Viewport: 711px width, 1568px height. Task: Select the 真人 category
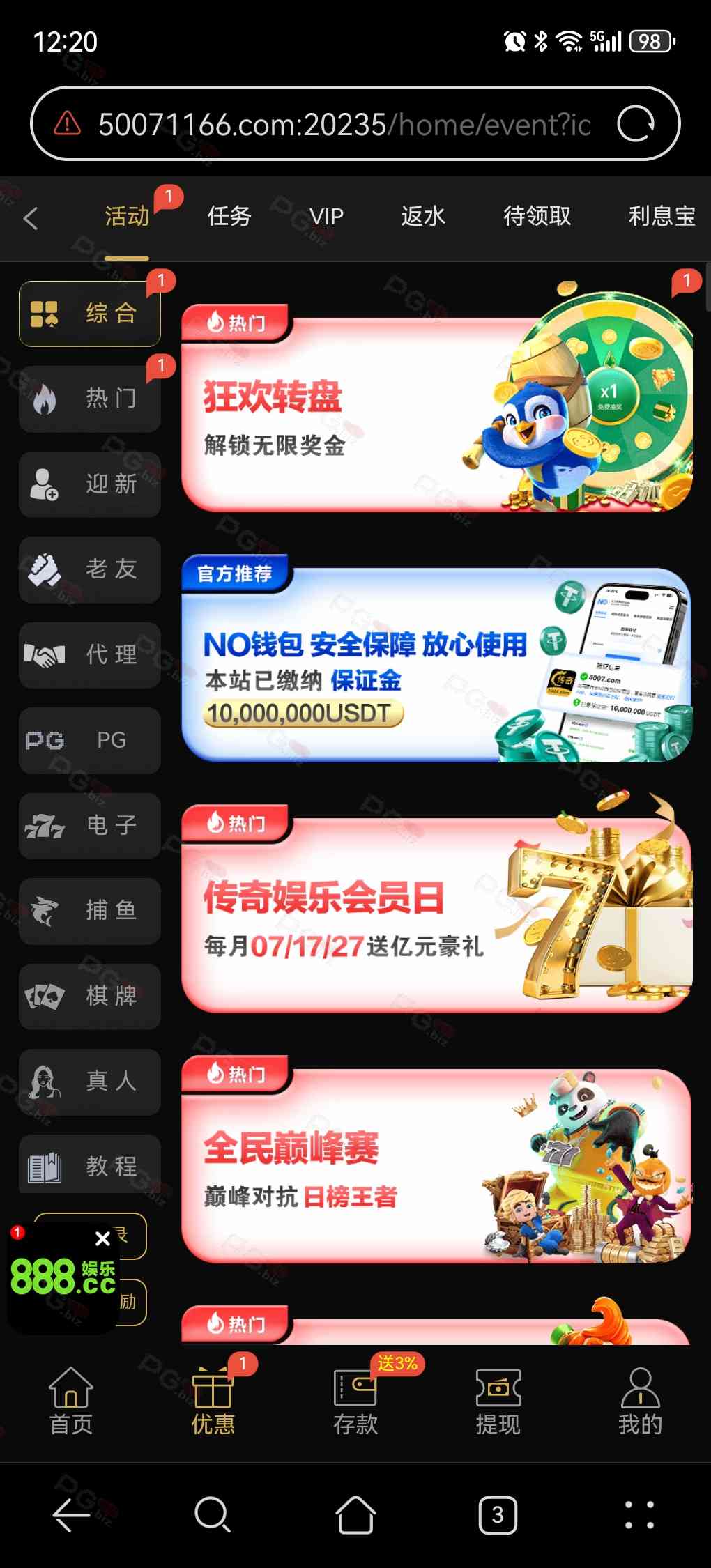point(90,1081)
